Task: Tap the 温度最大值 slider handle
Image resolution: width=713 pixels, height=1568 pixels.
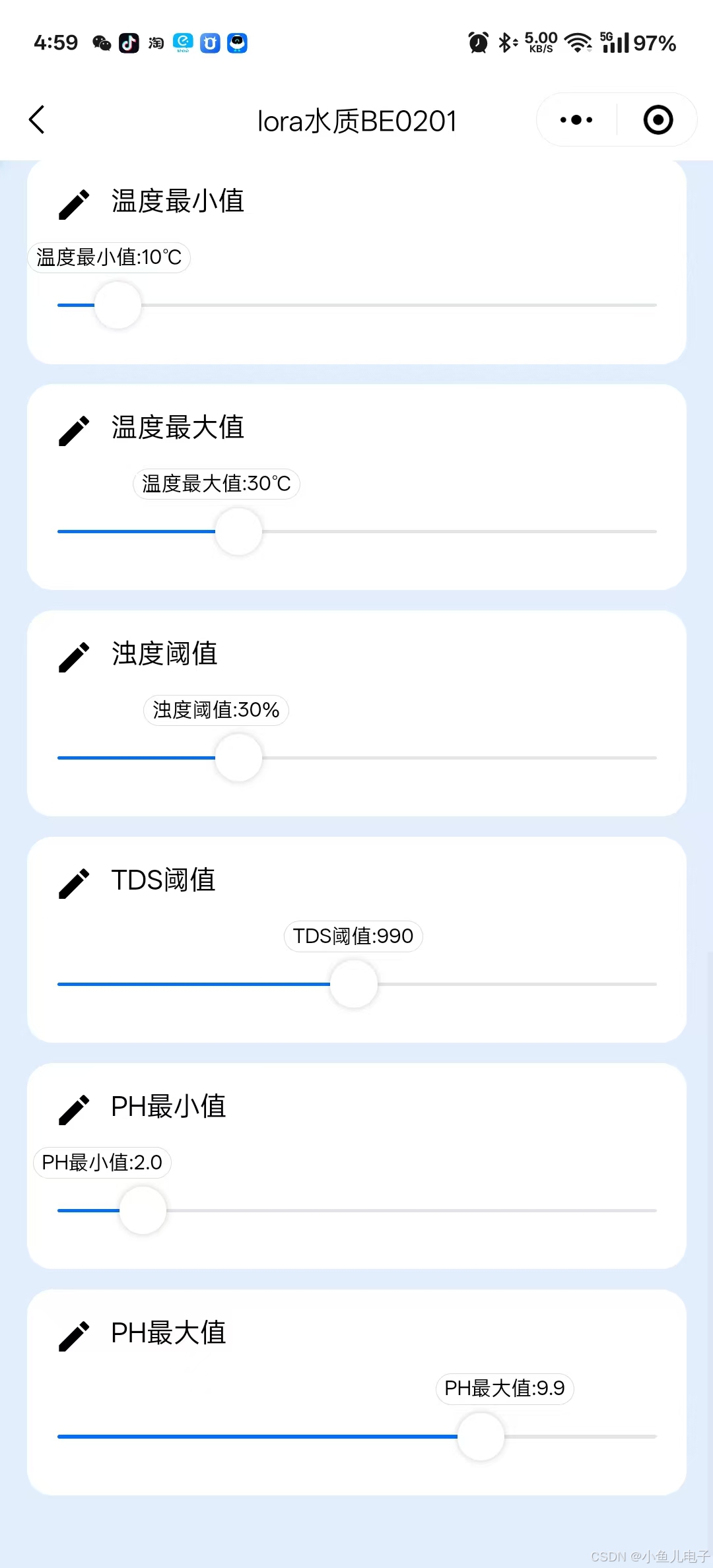Action: (238, 531)
